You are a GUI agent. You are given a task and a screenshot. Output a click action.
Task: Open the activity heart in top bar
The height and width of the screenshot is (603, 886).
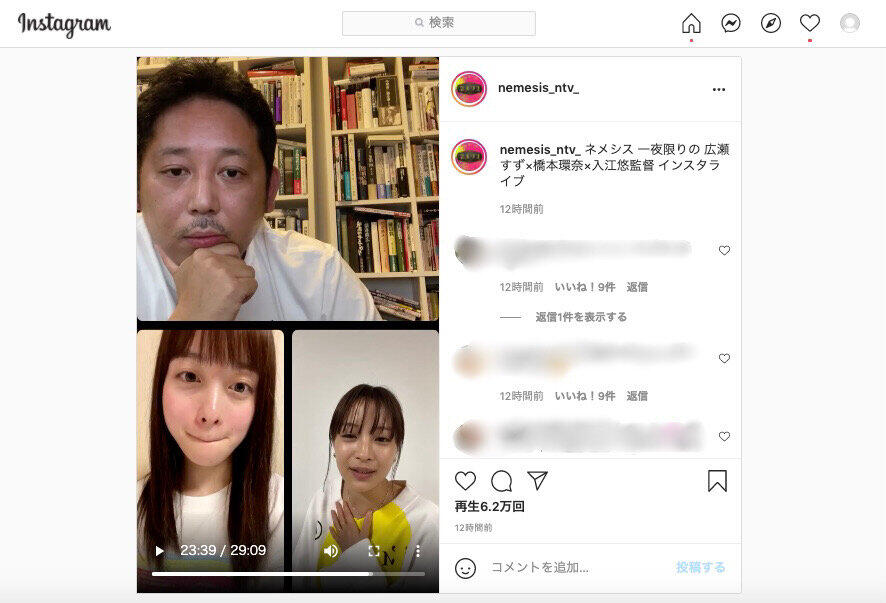click(810, 23)
